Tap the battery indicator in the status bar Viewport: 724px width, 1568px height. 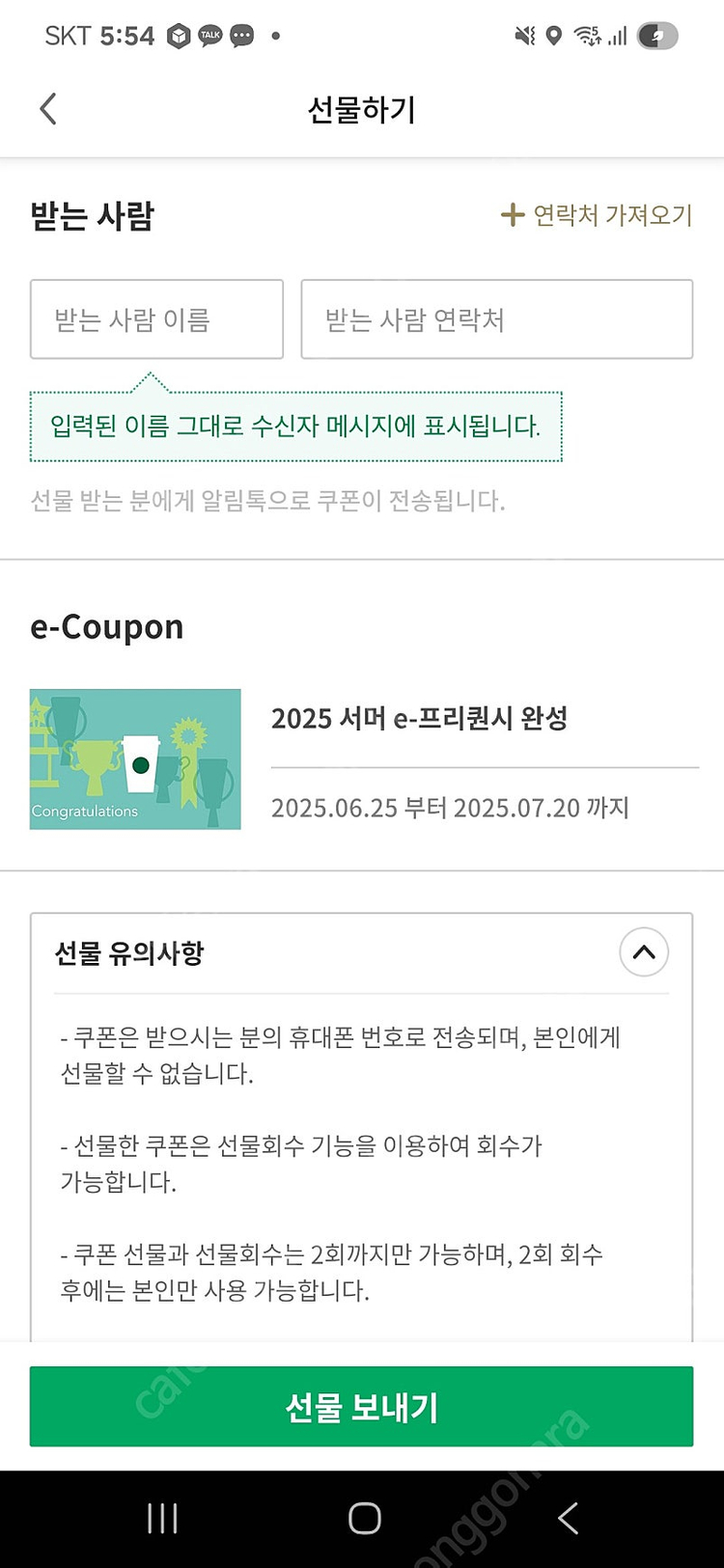[654, 36]
